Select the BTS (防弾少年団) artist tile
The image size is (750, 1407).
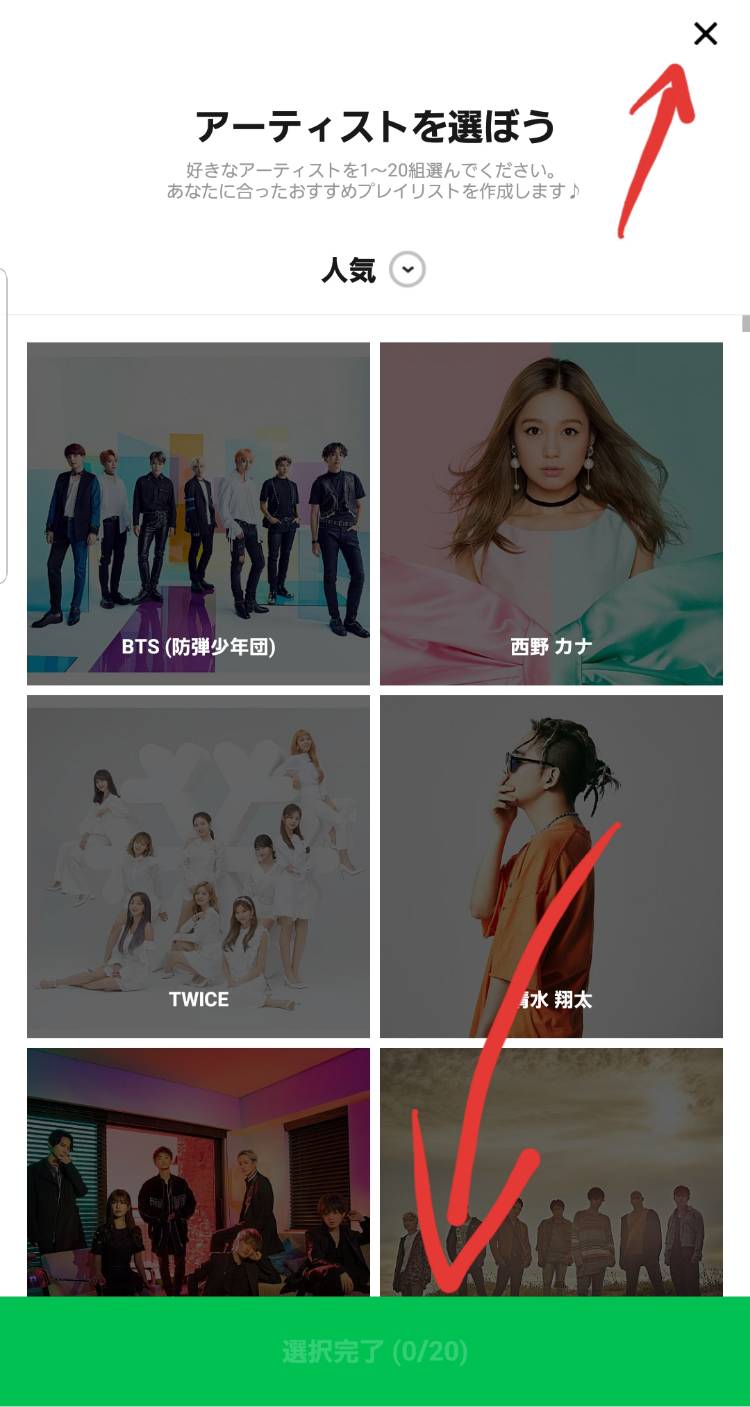(x=198, y=513)
